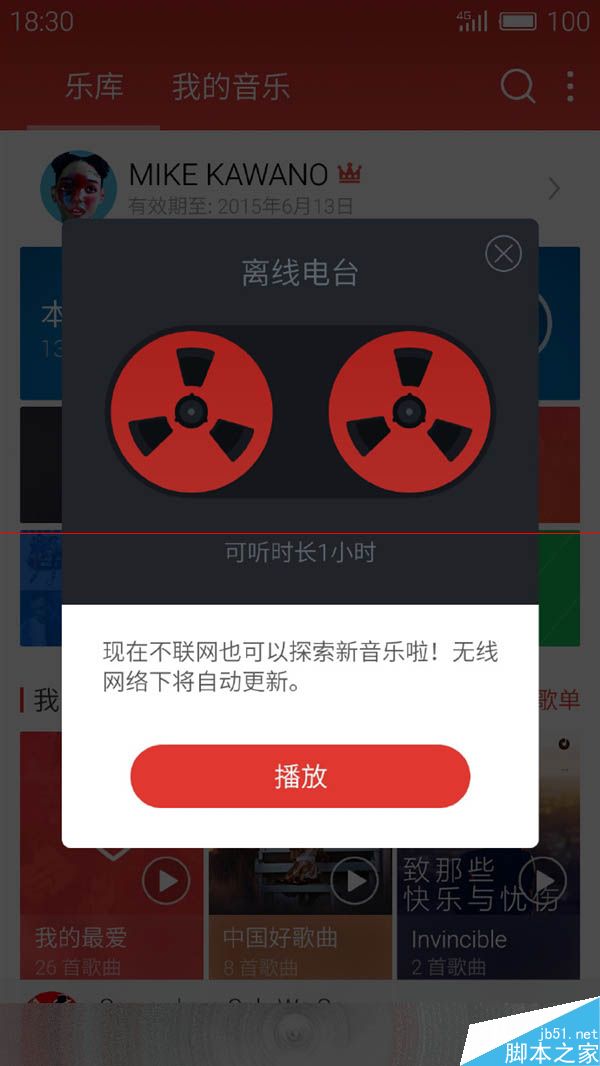Open the search icon
Image resolution: width=600 pixels, height=1066 pixels.
(x=517, y=87)
